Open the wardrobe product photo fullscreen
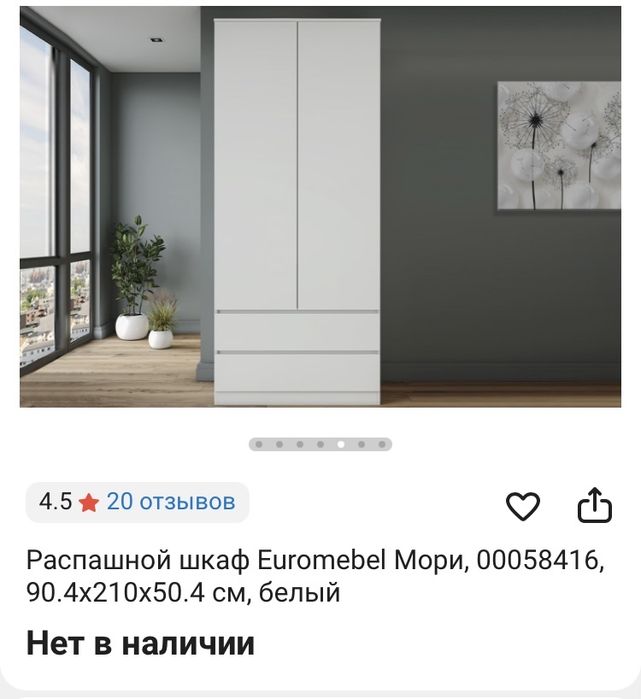 [320, 206]
